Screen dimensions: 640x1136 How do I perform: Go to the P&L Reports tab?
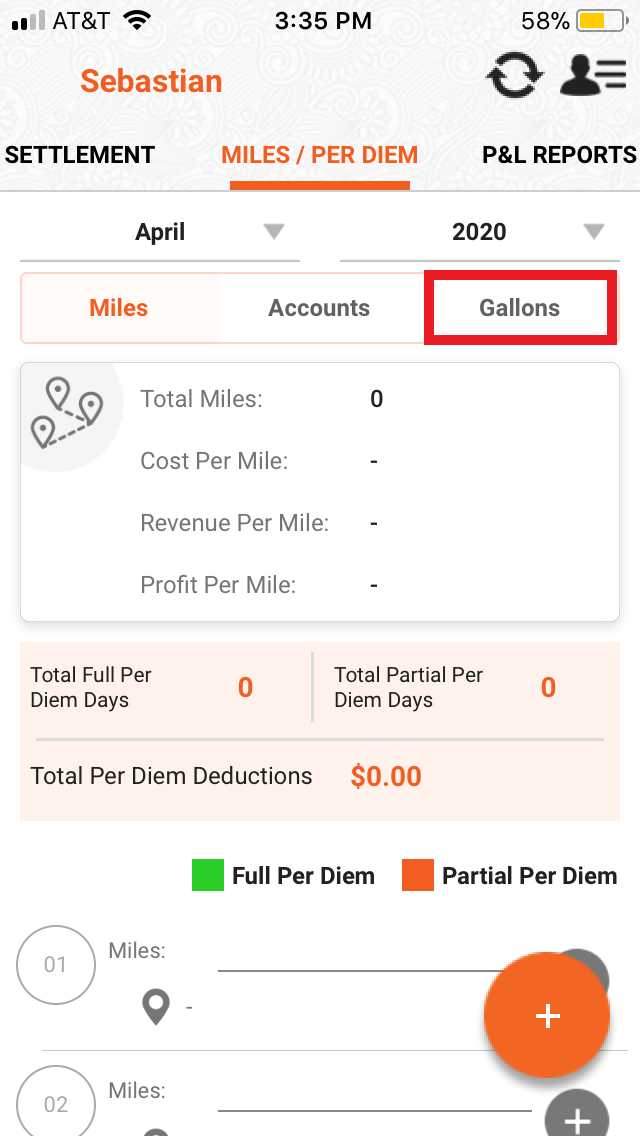point(559,155)
